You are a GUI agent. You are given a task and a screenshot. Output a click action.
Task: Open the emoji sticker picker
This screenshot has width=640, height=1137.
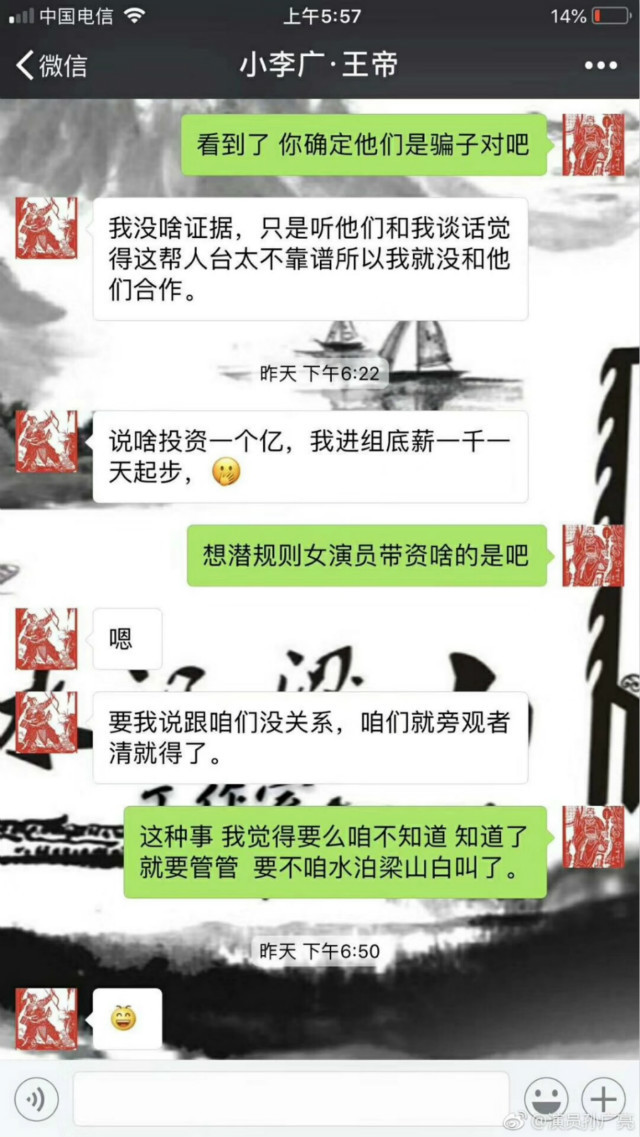pyautogui.click(x=546, y=1100)
